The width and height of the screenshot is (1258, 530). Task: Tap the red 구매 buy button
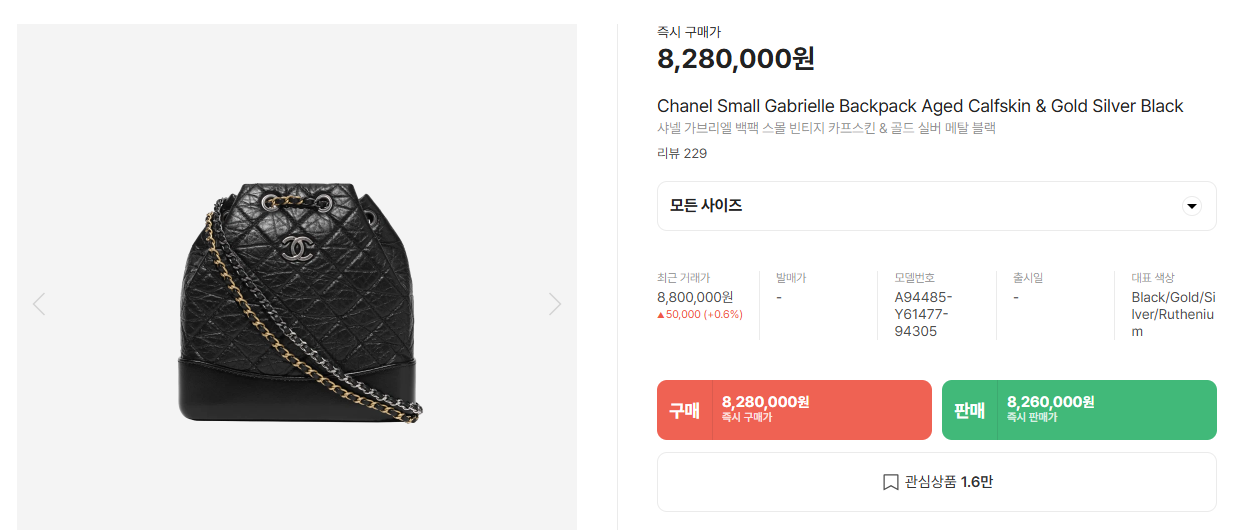793,410
